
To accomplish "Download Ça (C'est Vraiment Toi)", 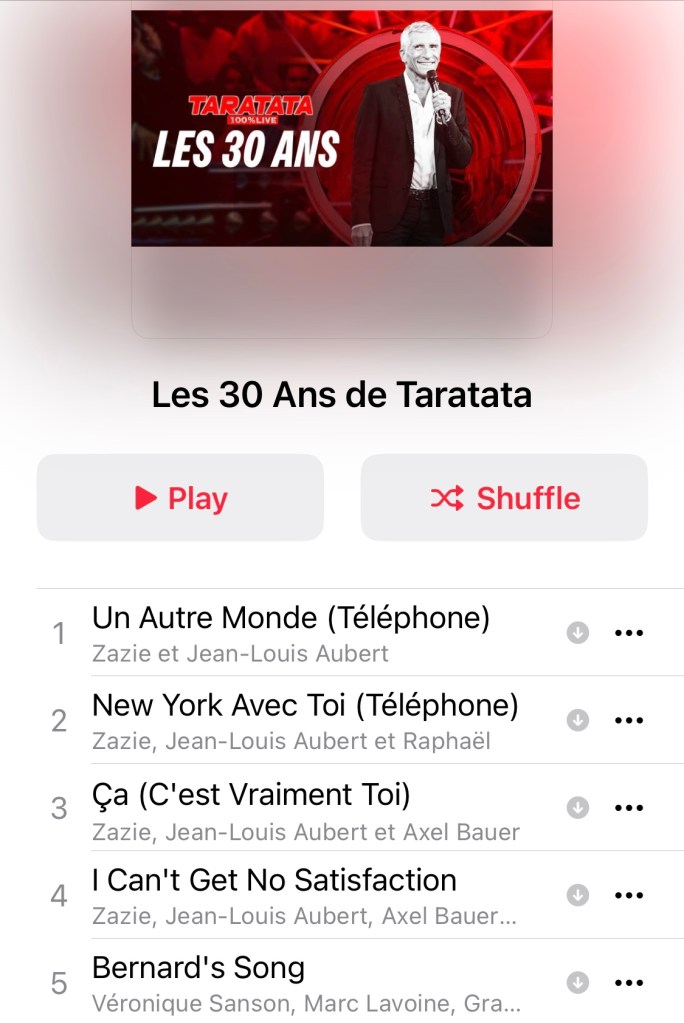I will point(578,807).
